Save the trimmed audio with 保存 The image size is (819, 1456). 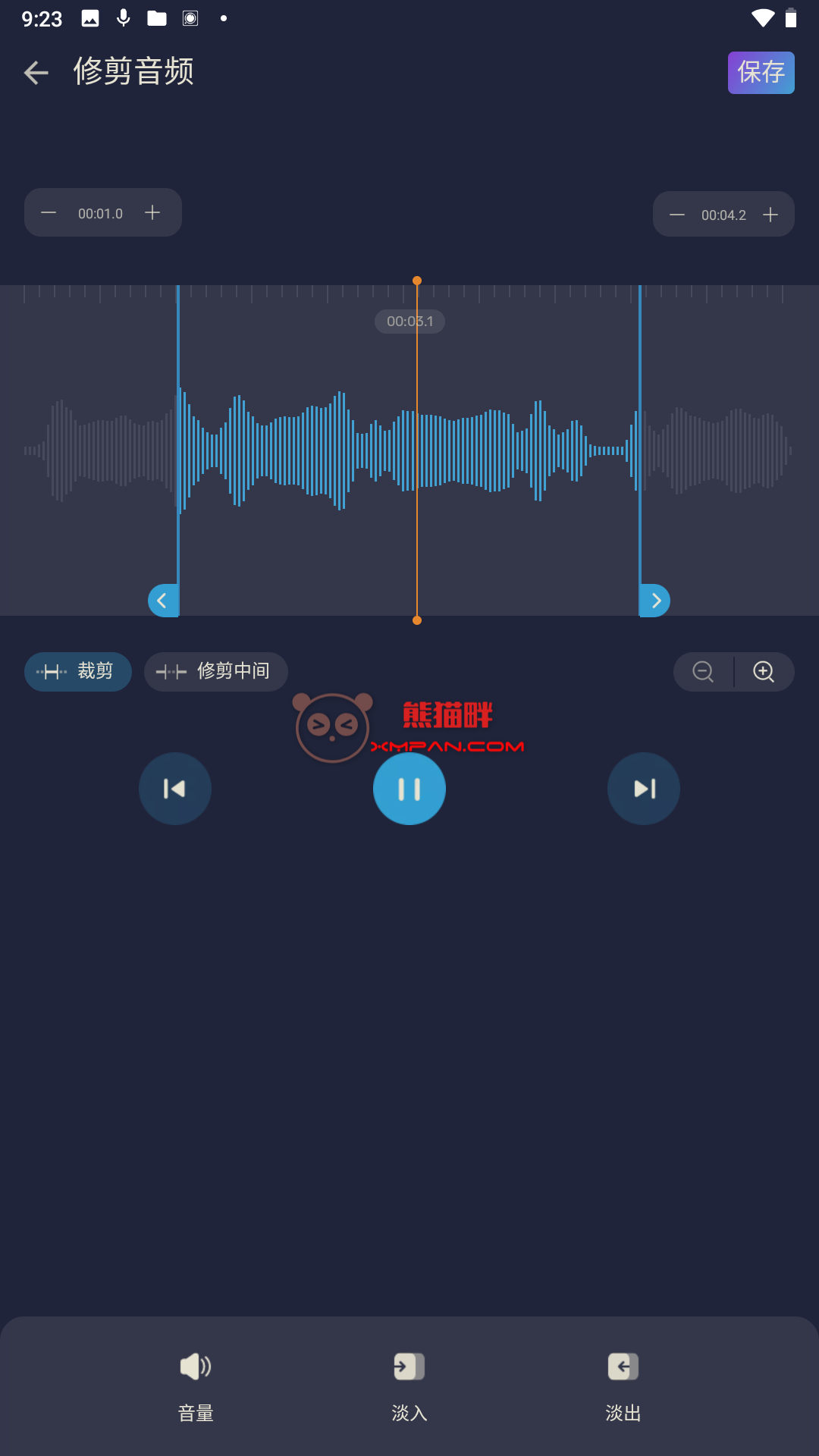point(761,73)
